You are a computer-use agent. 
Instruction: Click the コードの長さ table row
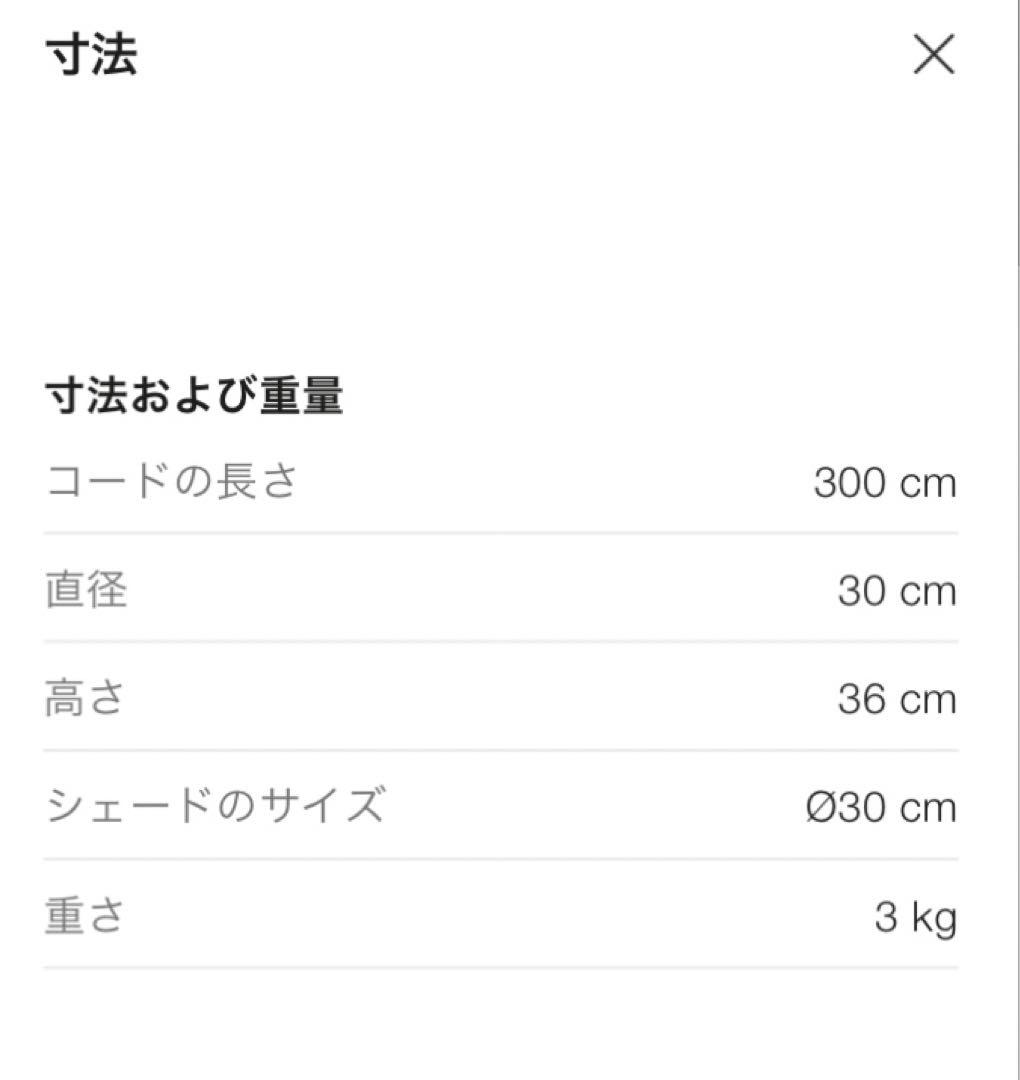click(500, 480)
